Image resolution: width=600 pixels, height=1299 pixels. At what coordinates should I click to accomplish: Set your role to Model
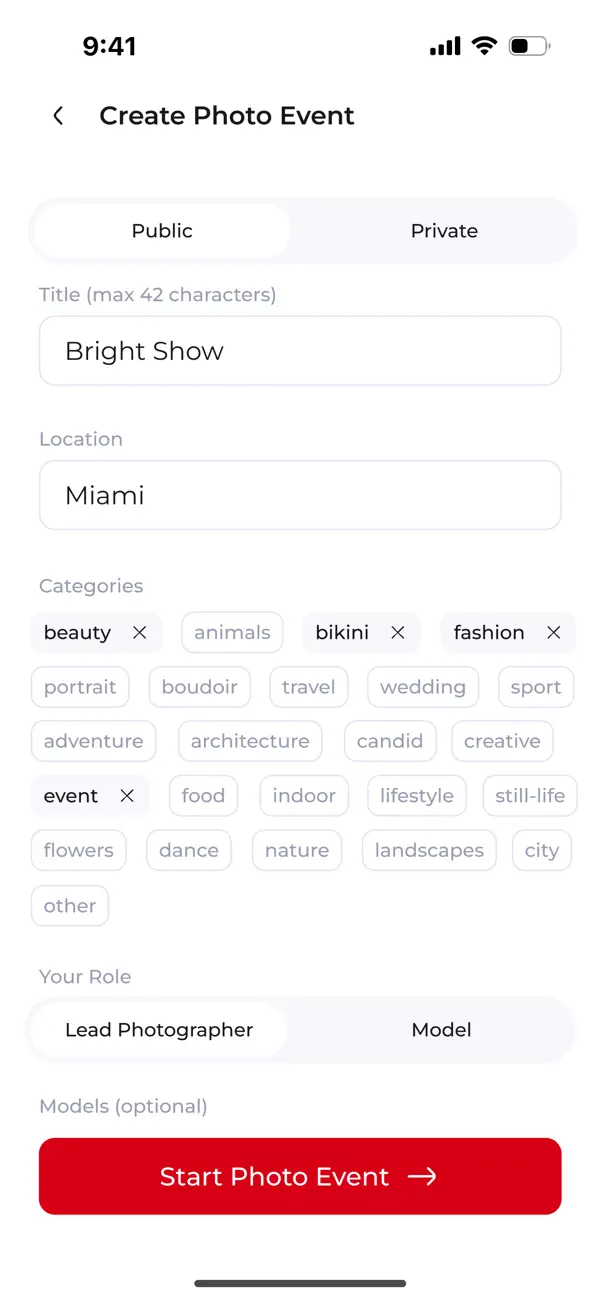point(441,1030)
